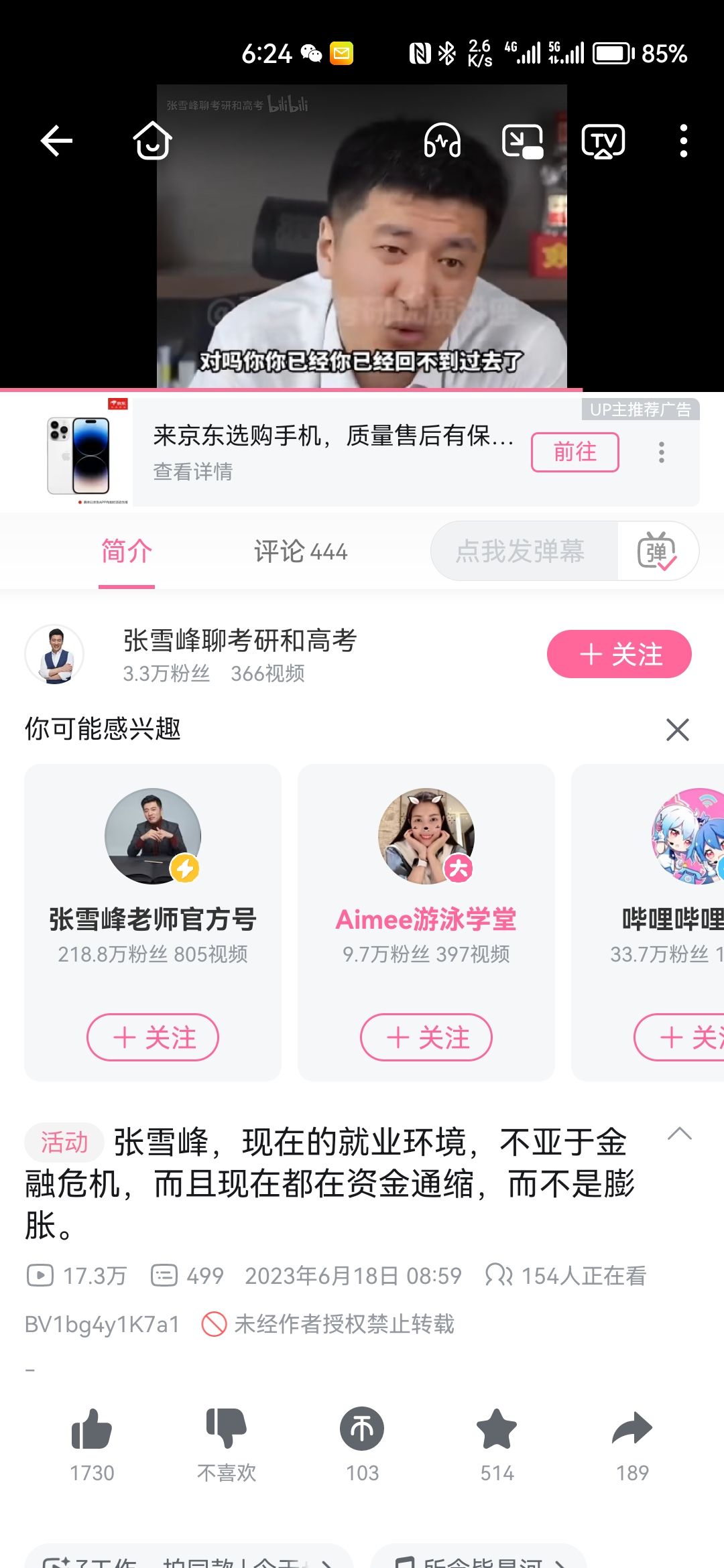Return to the Bilibili home page
Viewport: 724px width, 1568px height.
click(152, 141)
